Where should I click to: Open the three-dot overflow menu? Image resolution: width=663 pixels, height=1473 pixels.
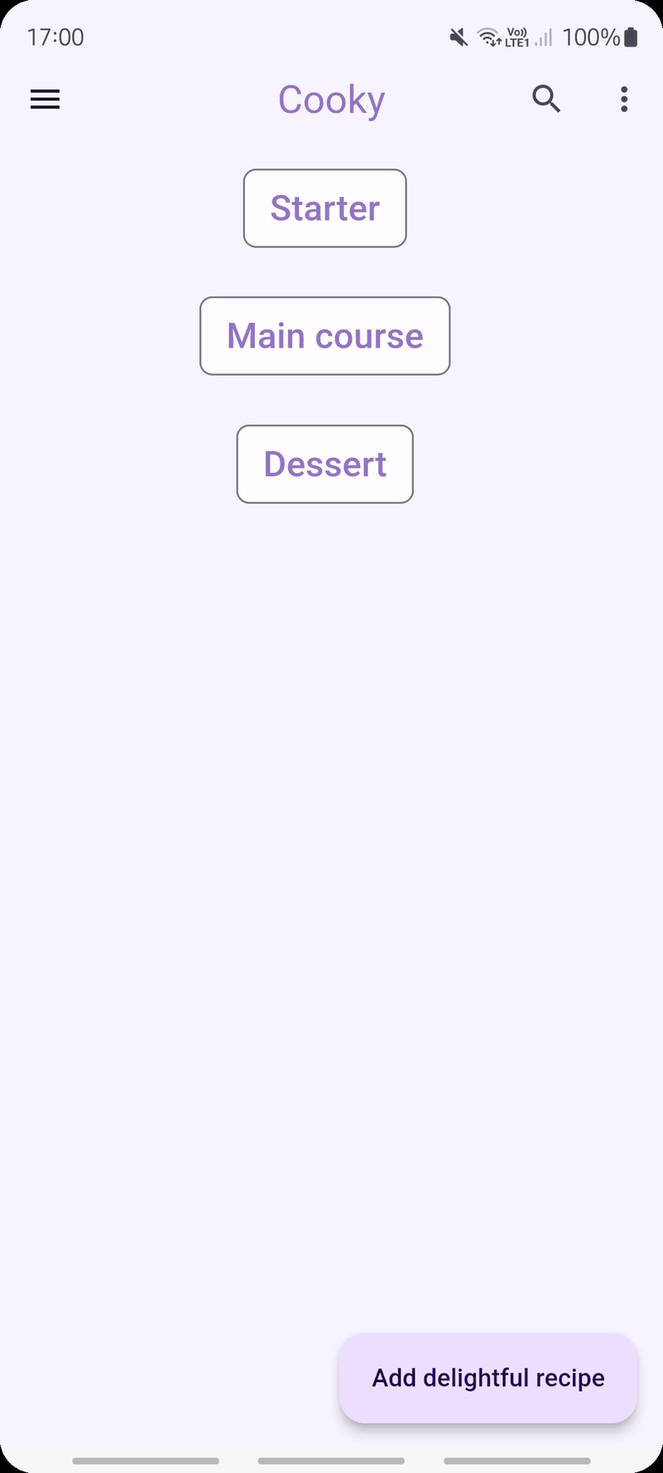click(x=624, y=99)
